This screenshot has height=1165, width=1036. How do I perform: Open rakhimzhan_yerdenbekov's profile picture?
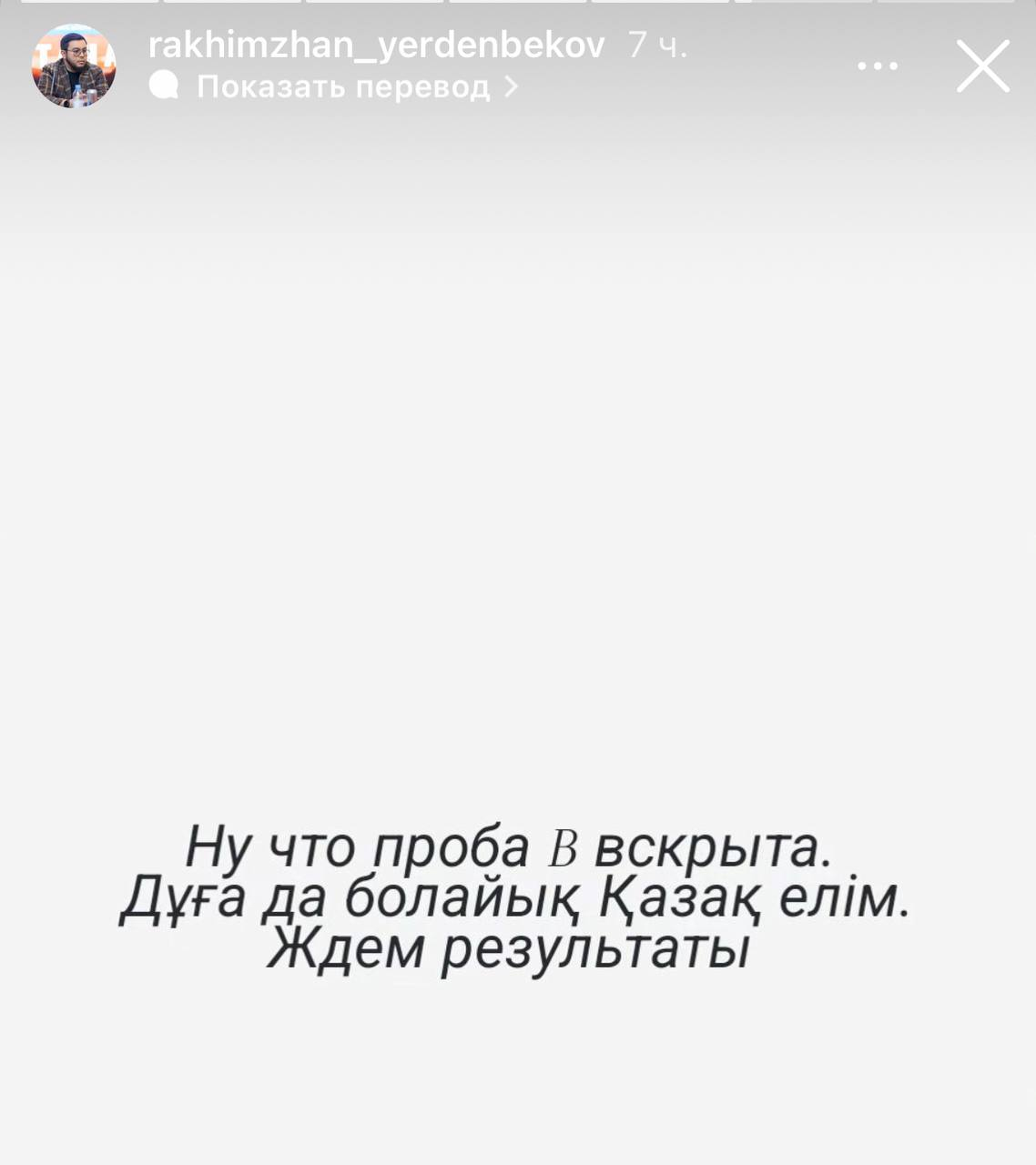click(x=74, y=66)
